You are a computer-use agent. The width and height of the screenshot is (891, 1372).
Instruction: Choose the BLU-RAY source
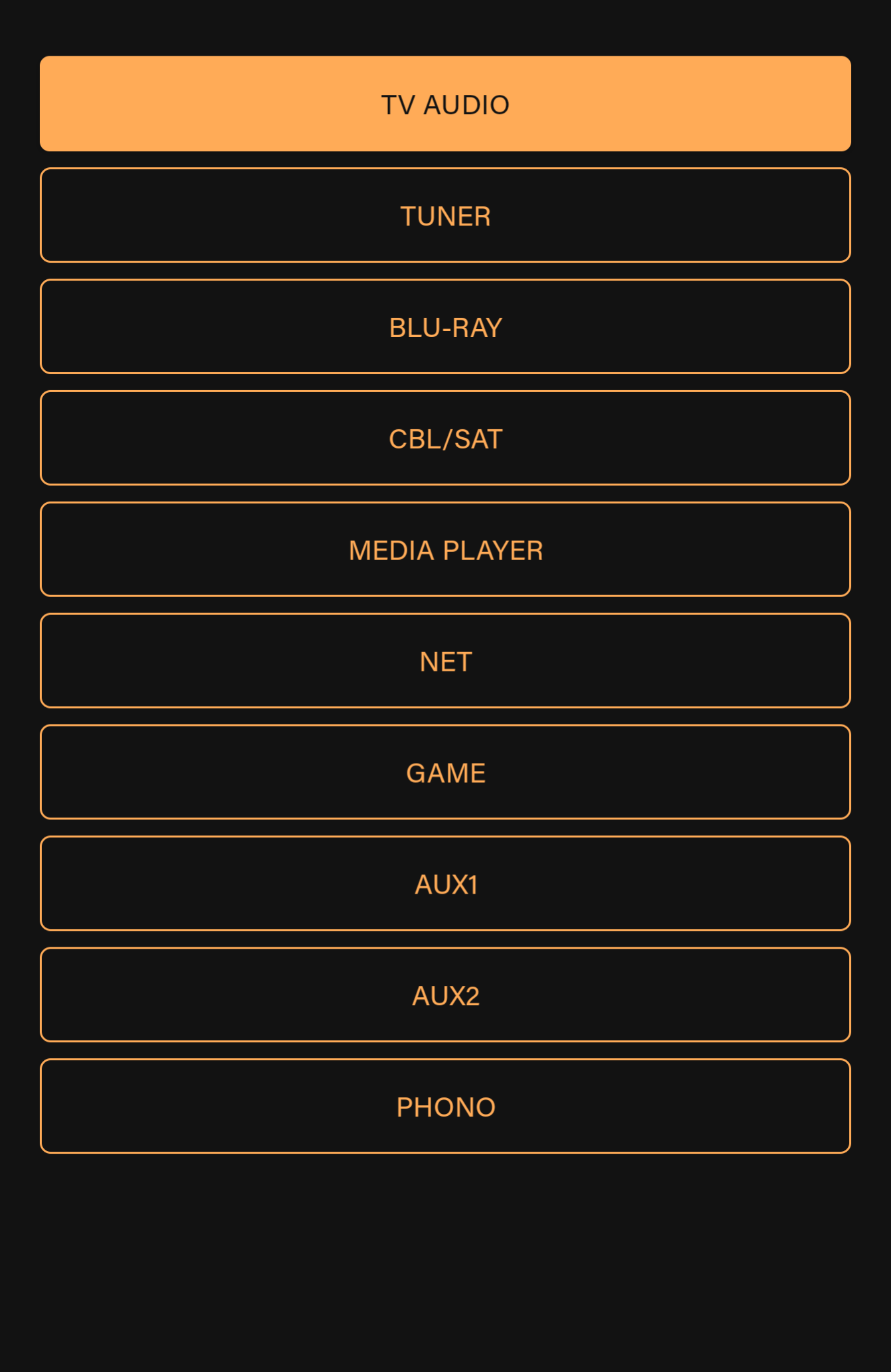(x=445, y=327)
